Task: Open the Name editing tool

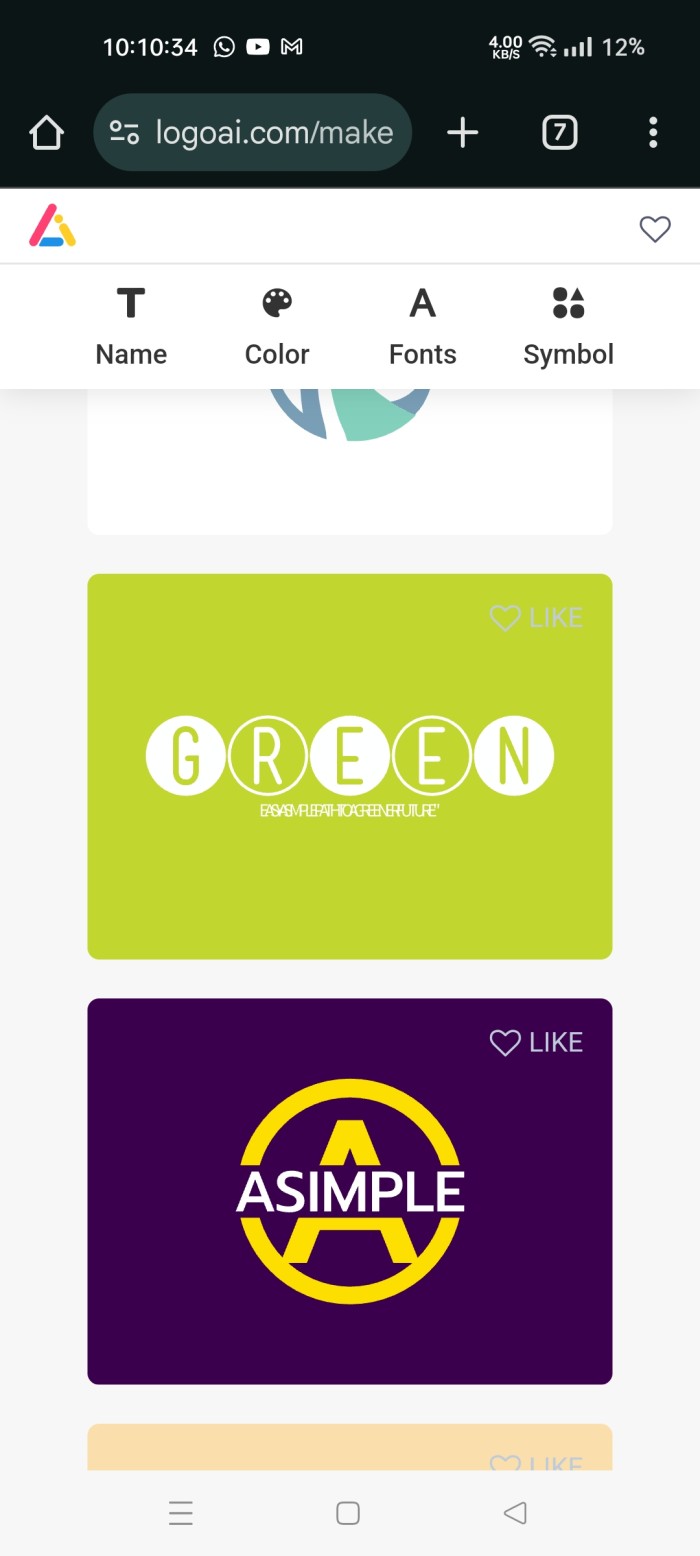Action: (131, 326)
